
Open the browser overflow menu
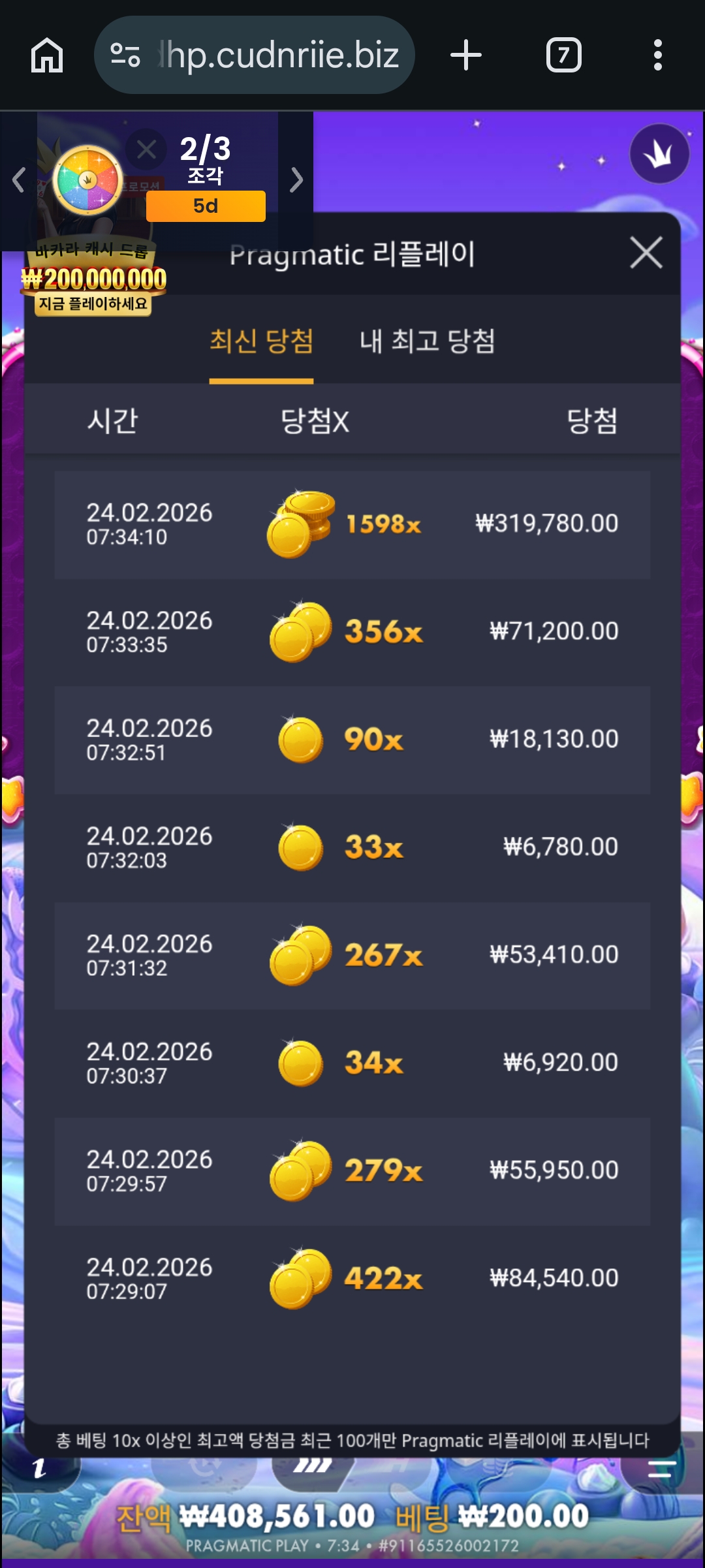point(657,55)
